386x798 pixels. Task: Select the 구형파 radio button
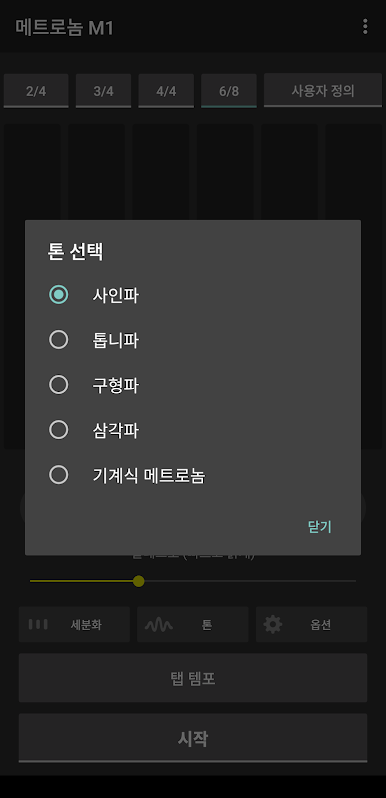click(59, 385)
